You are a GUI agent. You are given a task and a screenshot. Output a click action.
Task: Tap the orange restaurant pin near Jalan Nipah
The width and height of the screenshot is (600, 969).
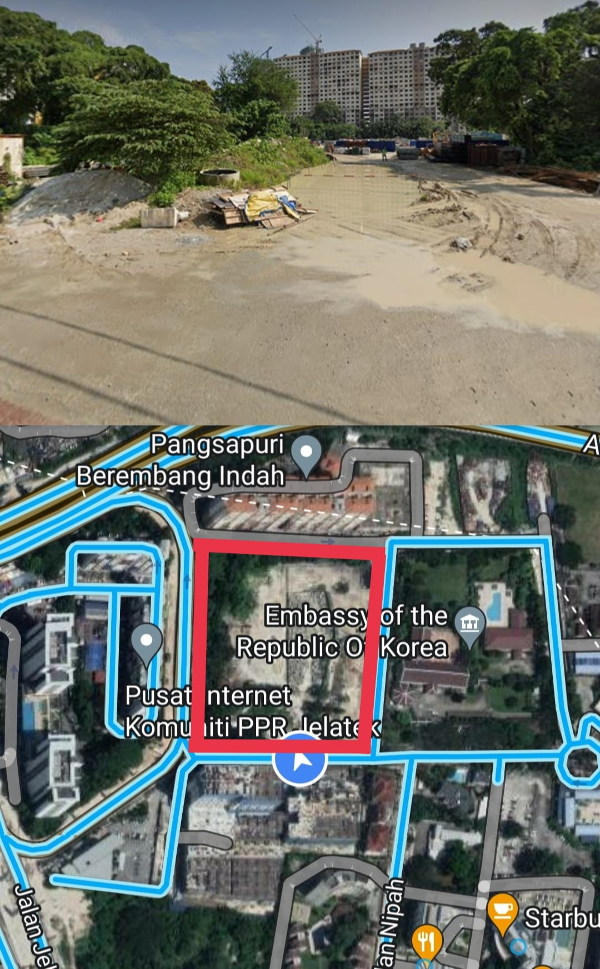click(x=428, y=942)
